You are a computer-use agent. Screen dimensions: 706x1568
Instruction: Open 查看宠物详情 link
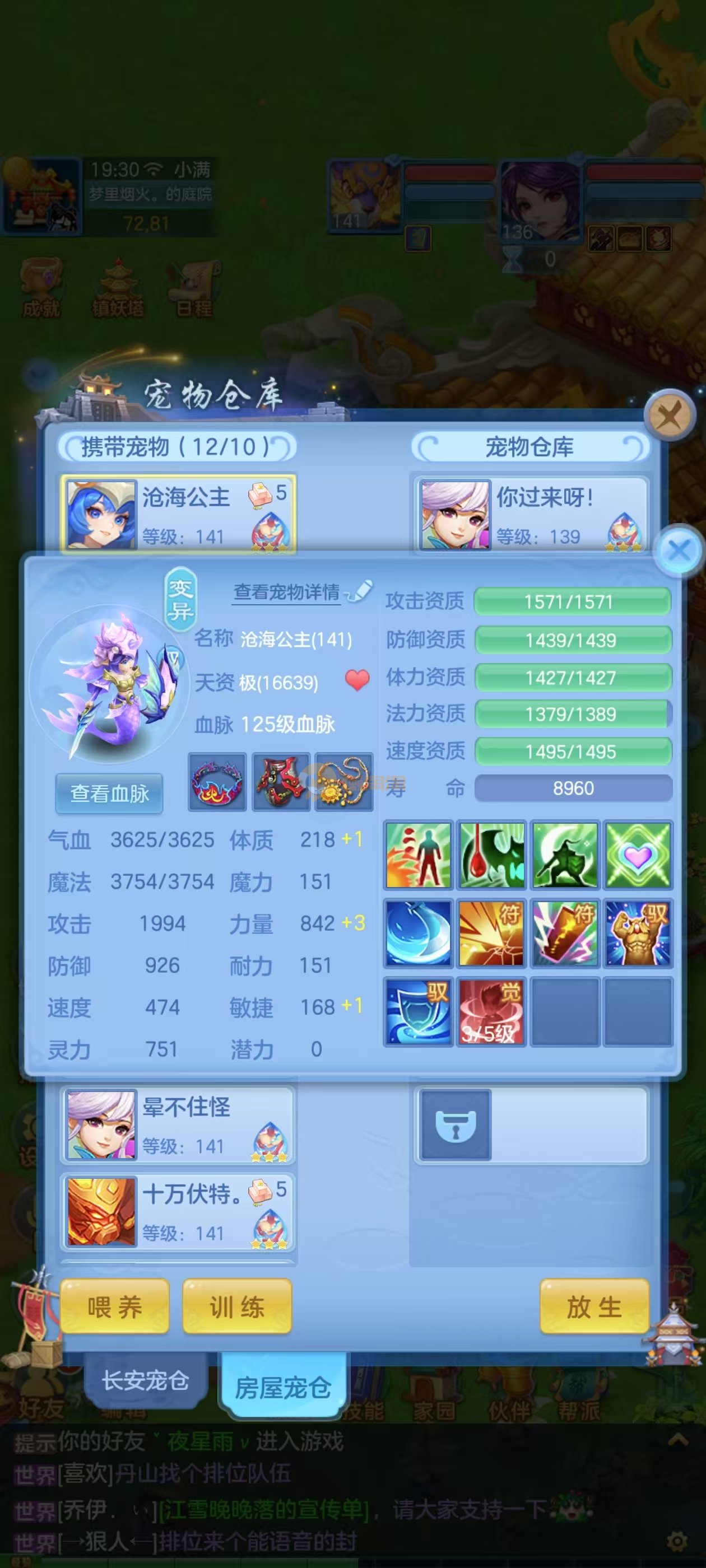pyautogui.click(x=287, y=592)
